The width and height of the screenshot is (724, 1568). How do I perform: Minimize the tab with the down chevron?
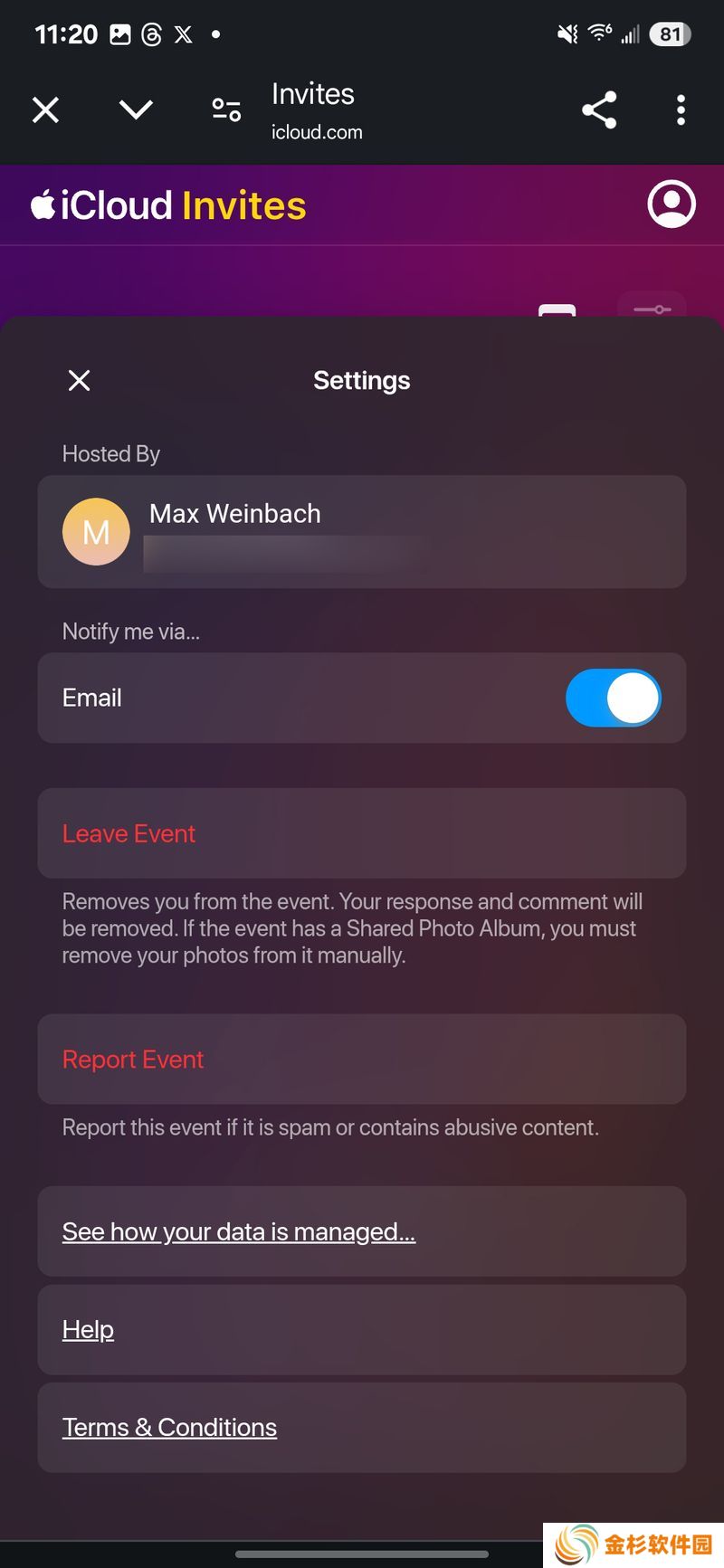pyautogui.click(x=136, y=110)
